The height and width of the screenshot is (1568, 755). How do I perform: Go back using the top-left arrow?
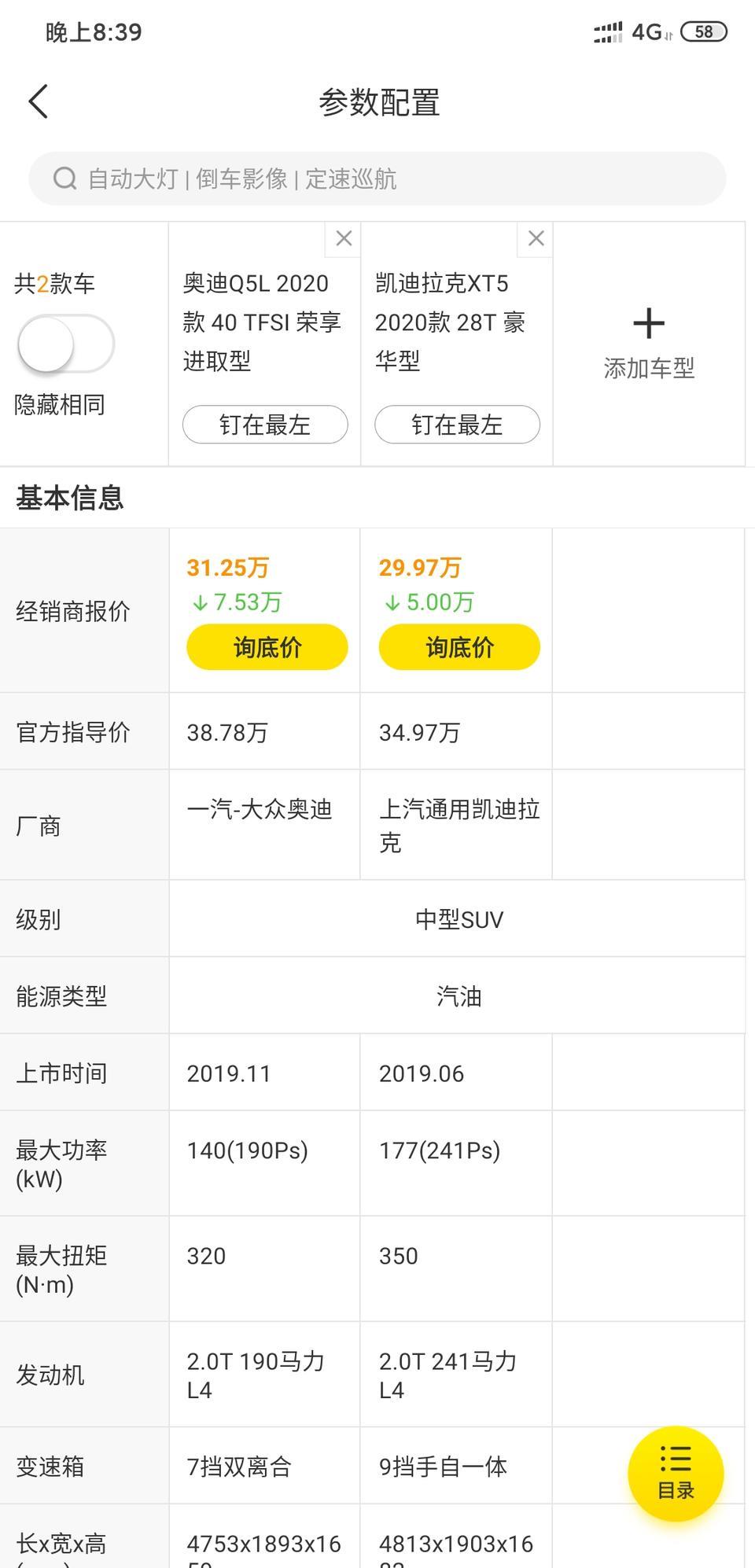39,101
